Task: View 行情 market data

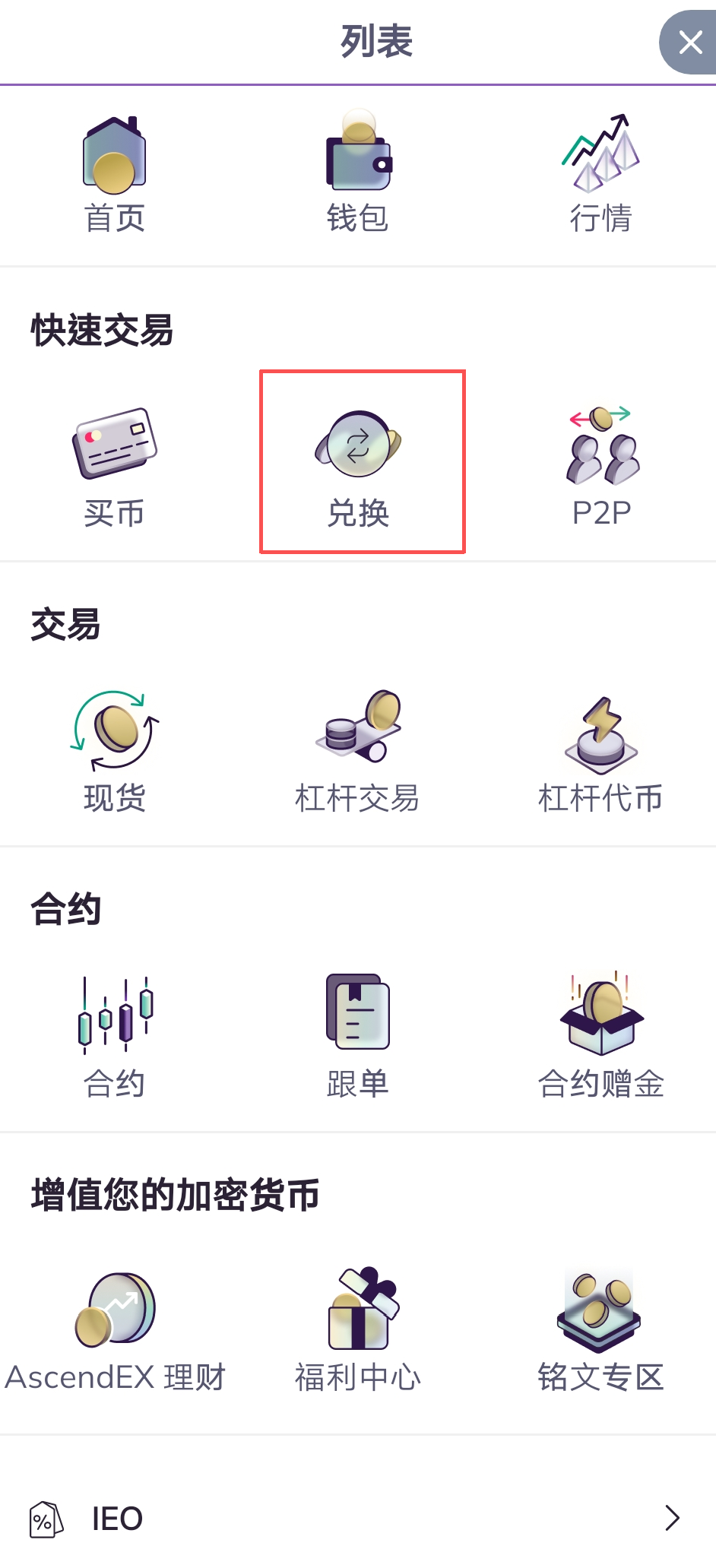Action: tap(600, 174)
